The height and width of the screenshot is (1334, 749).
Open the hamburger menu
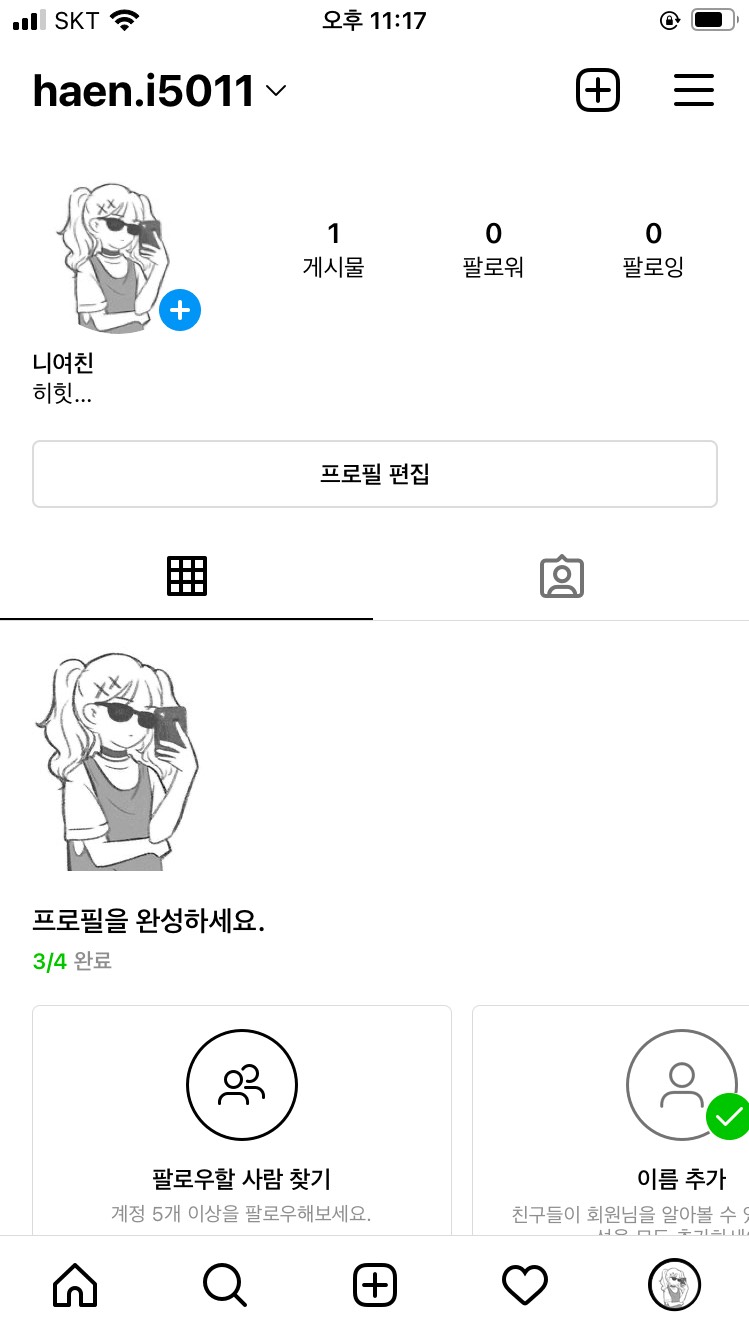tap(693, 91)
